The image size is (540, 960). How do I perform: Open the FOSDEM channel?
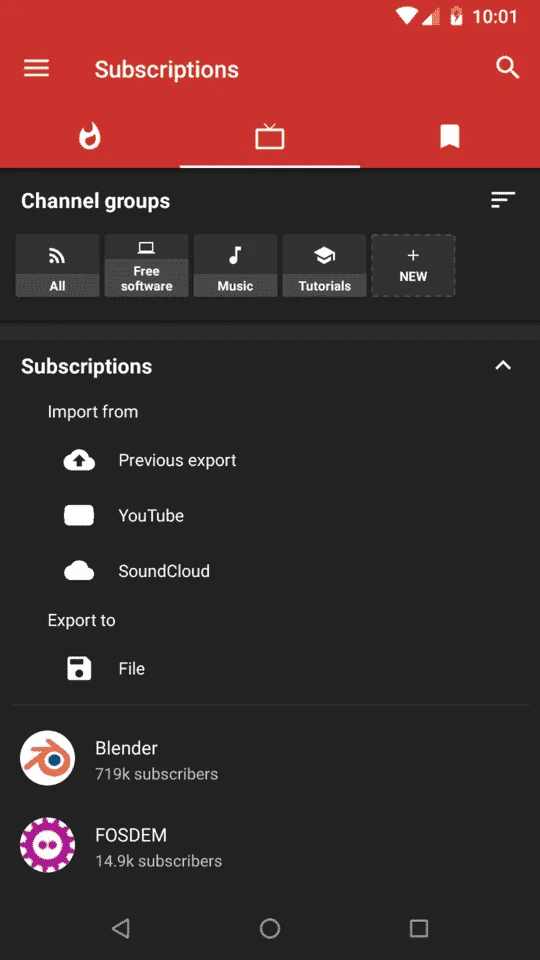[x=270, y=845]
